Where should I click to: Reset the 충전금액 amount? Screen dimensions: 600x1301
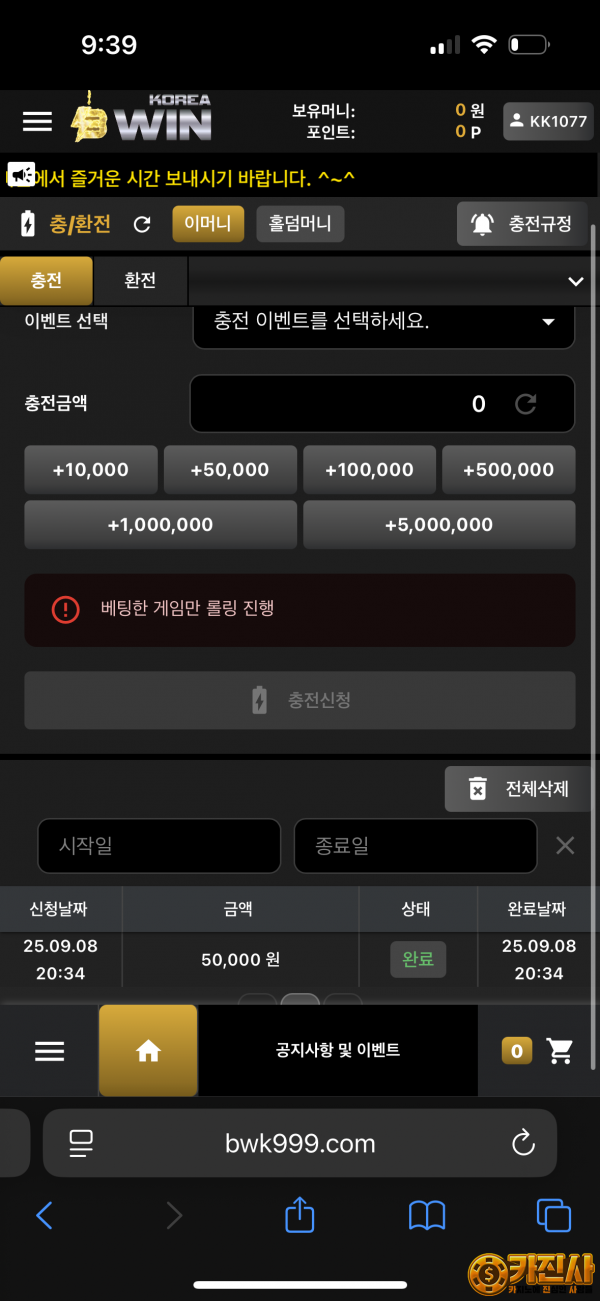[526, 404]
